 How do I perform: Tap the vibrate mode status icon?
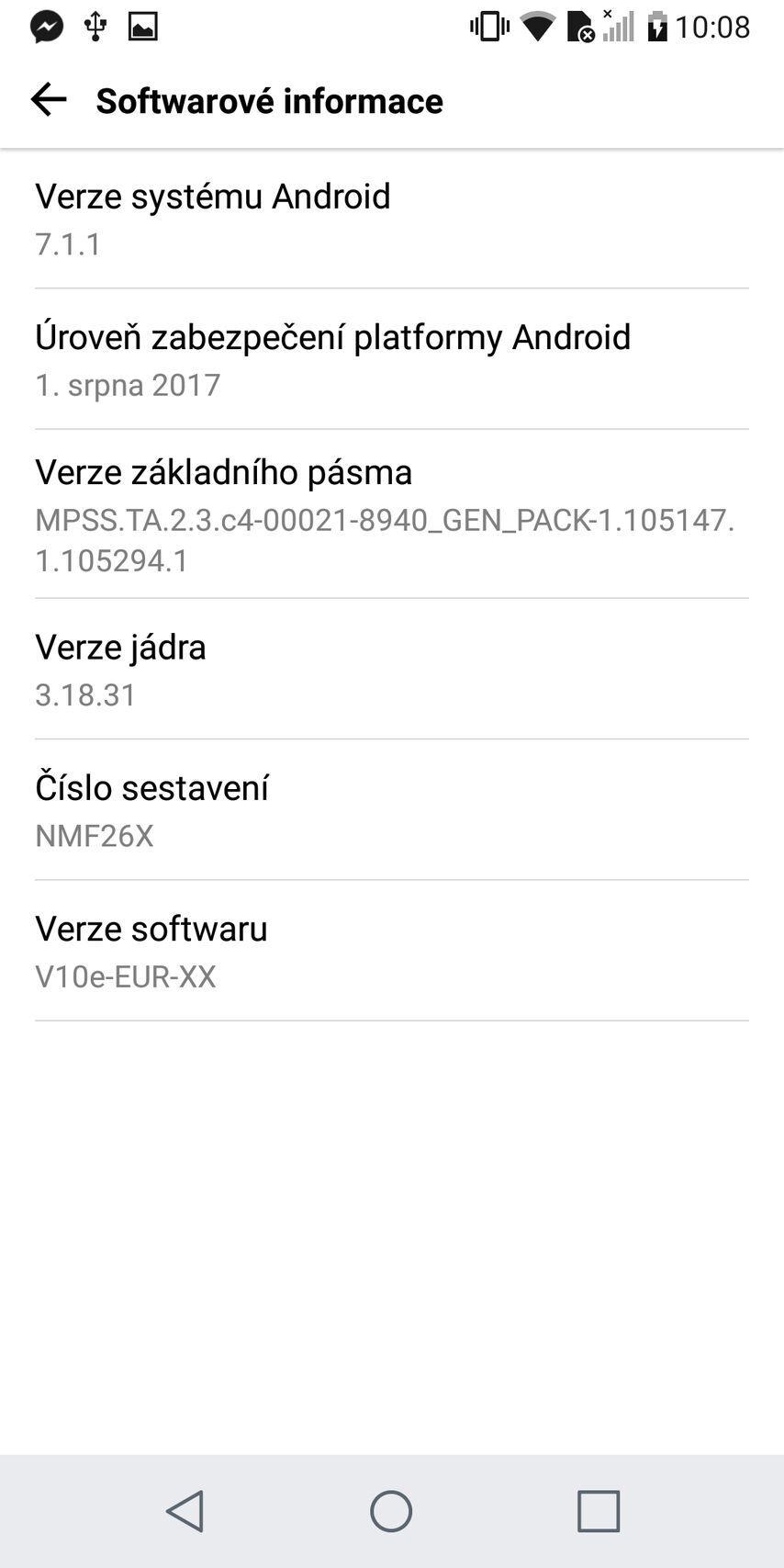[x=489, y=26]
